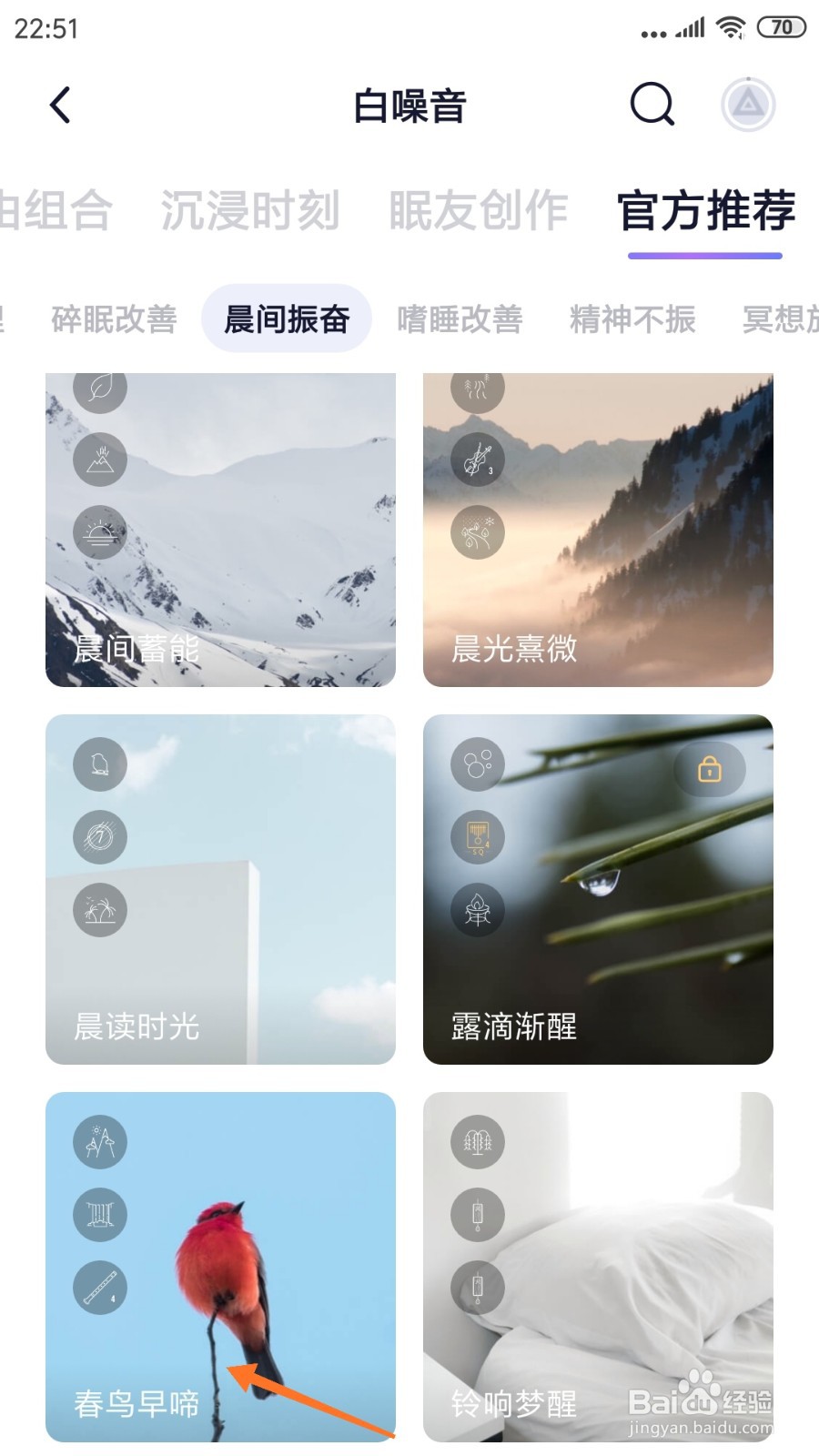
Task: Select the leaf sound icon on 晨间蓄能
Action: pos(99,388)
